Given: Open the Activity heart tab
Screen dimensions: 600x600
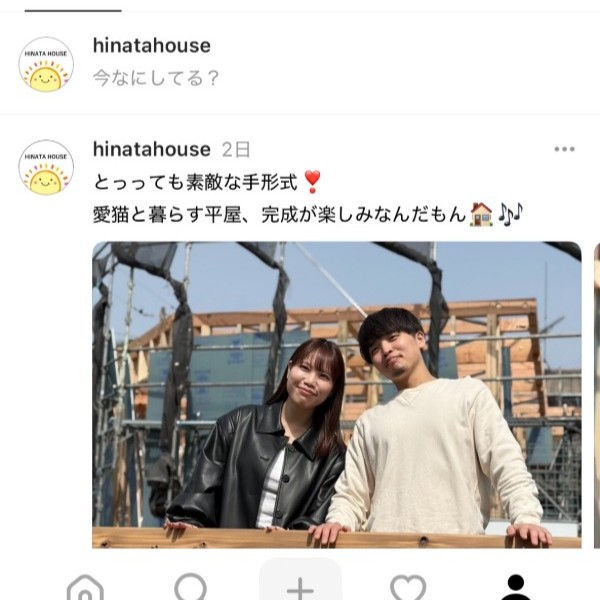Looking at the screenshot, I should [x=408, y=588].
